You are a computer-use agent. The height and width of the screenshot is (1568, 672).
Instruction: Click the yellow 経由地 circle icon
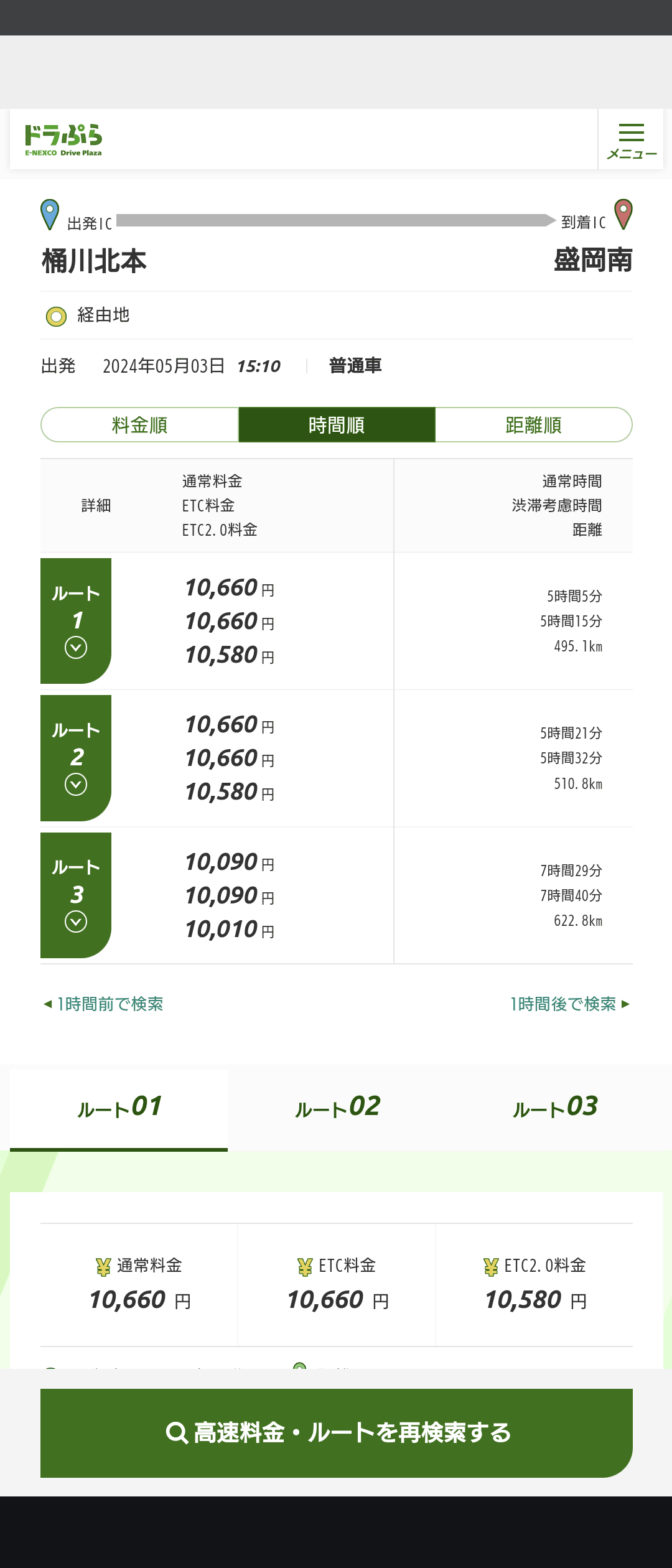(x=55, y=316)
